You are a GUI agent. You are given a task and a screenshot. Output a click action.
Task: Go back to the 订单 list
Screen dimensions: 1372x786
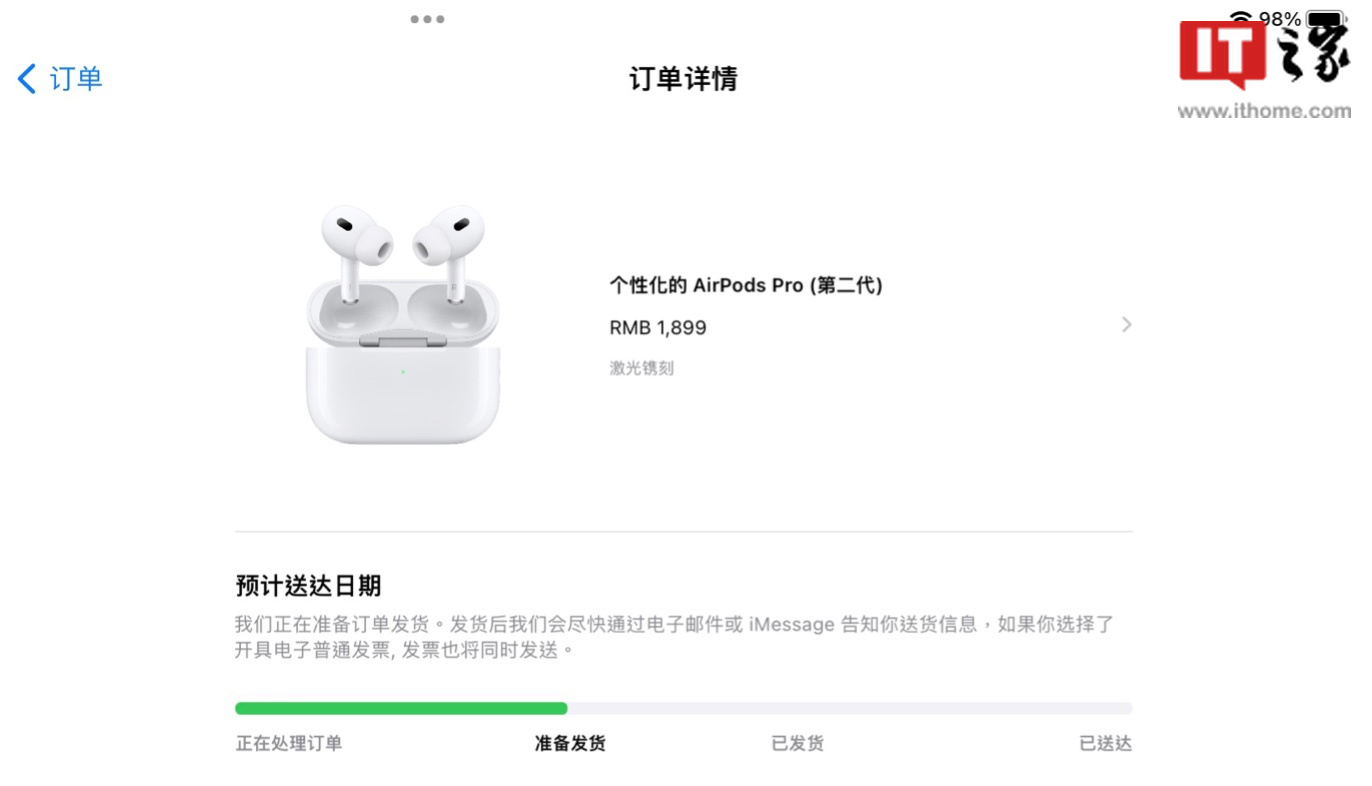coord(60,78)
